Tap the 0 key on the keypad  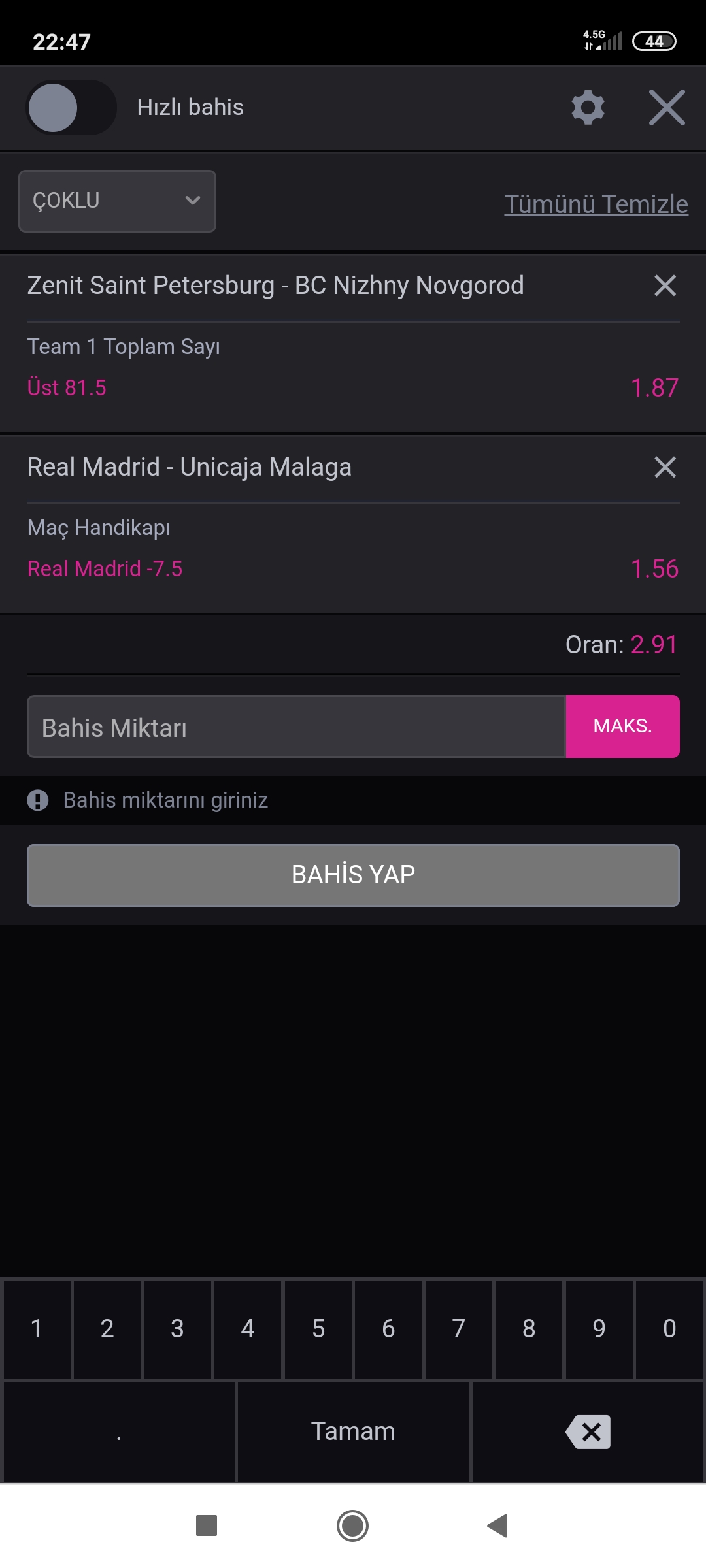(x=669, y=1329)
